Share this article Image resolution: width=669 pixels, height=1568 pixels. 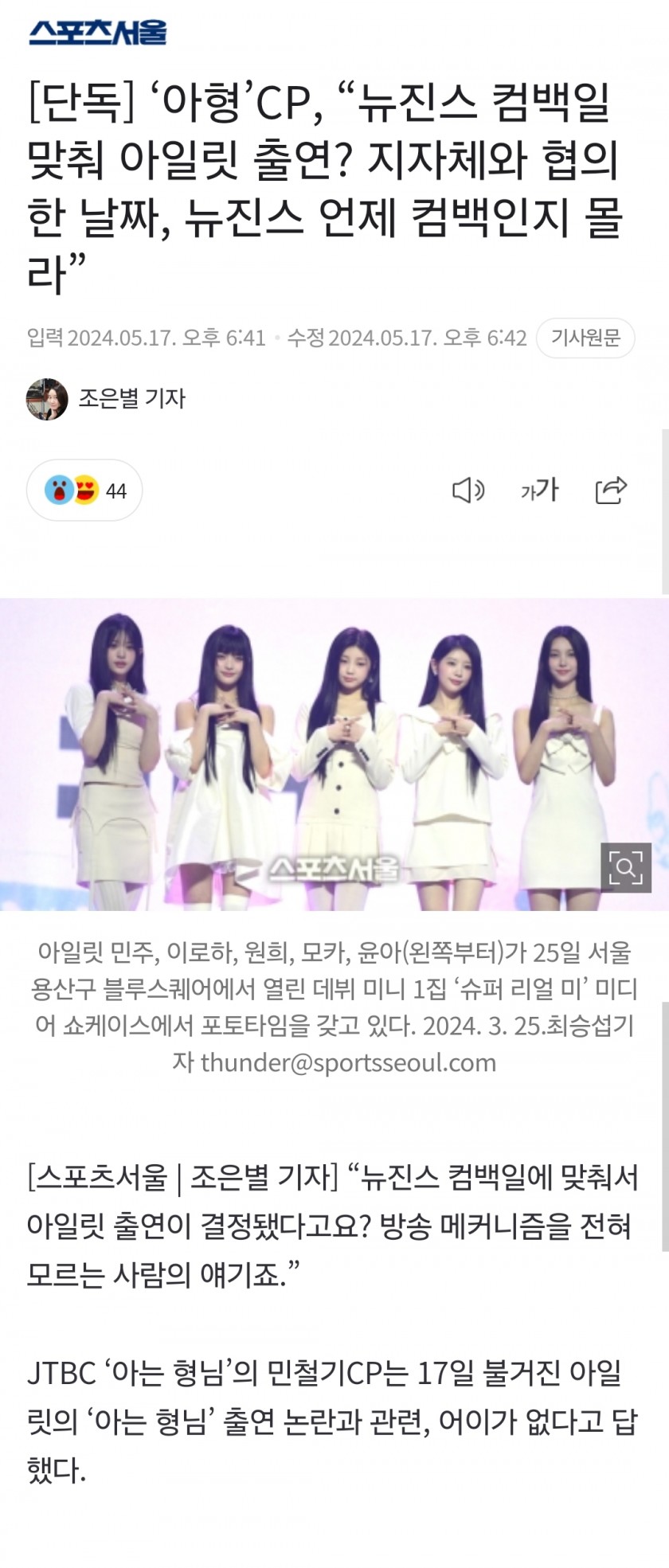611,491
